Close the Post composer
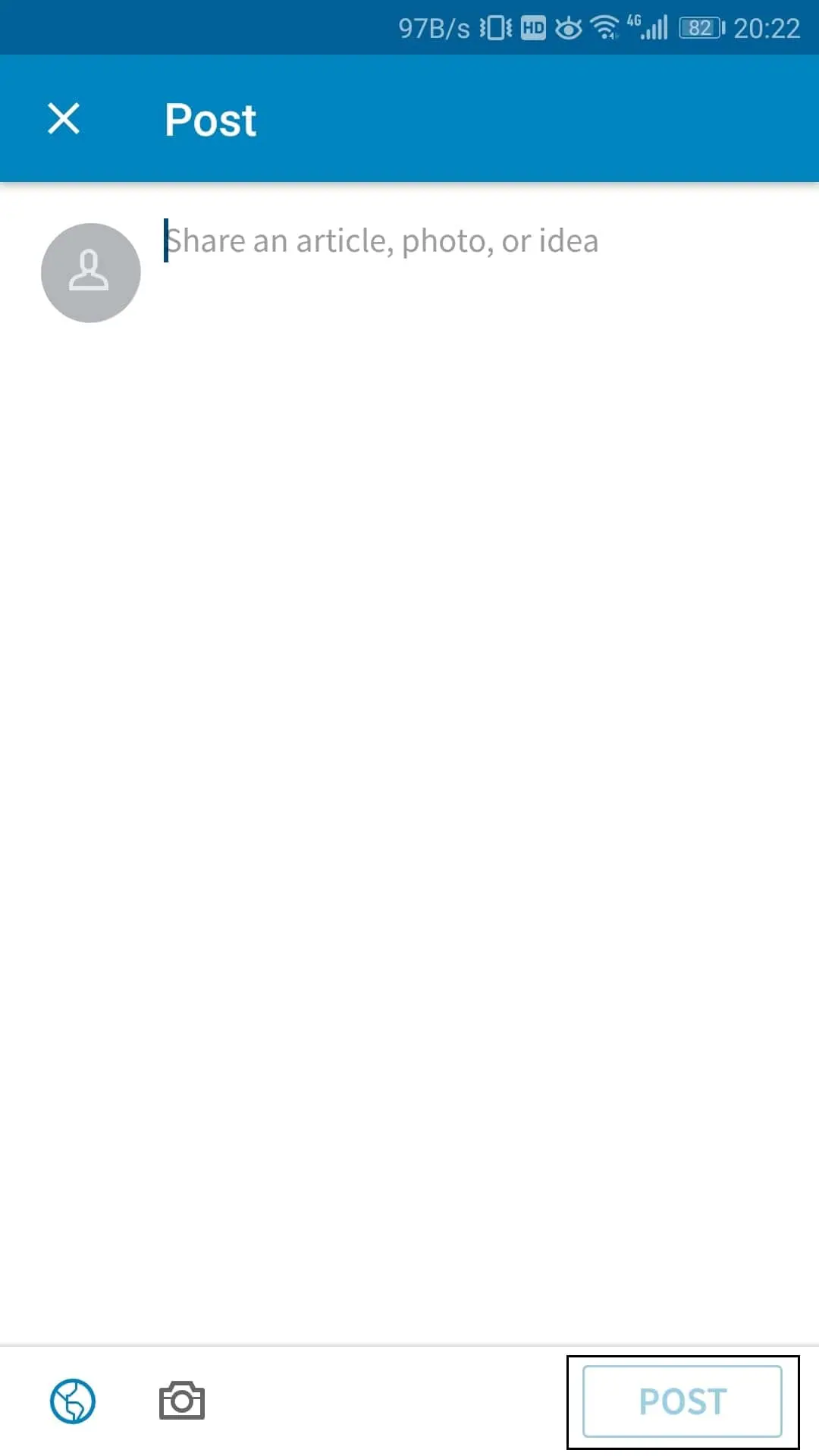Image resolution: width=819 pixels, height=1456 pixels. (64, 119)
